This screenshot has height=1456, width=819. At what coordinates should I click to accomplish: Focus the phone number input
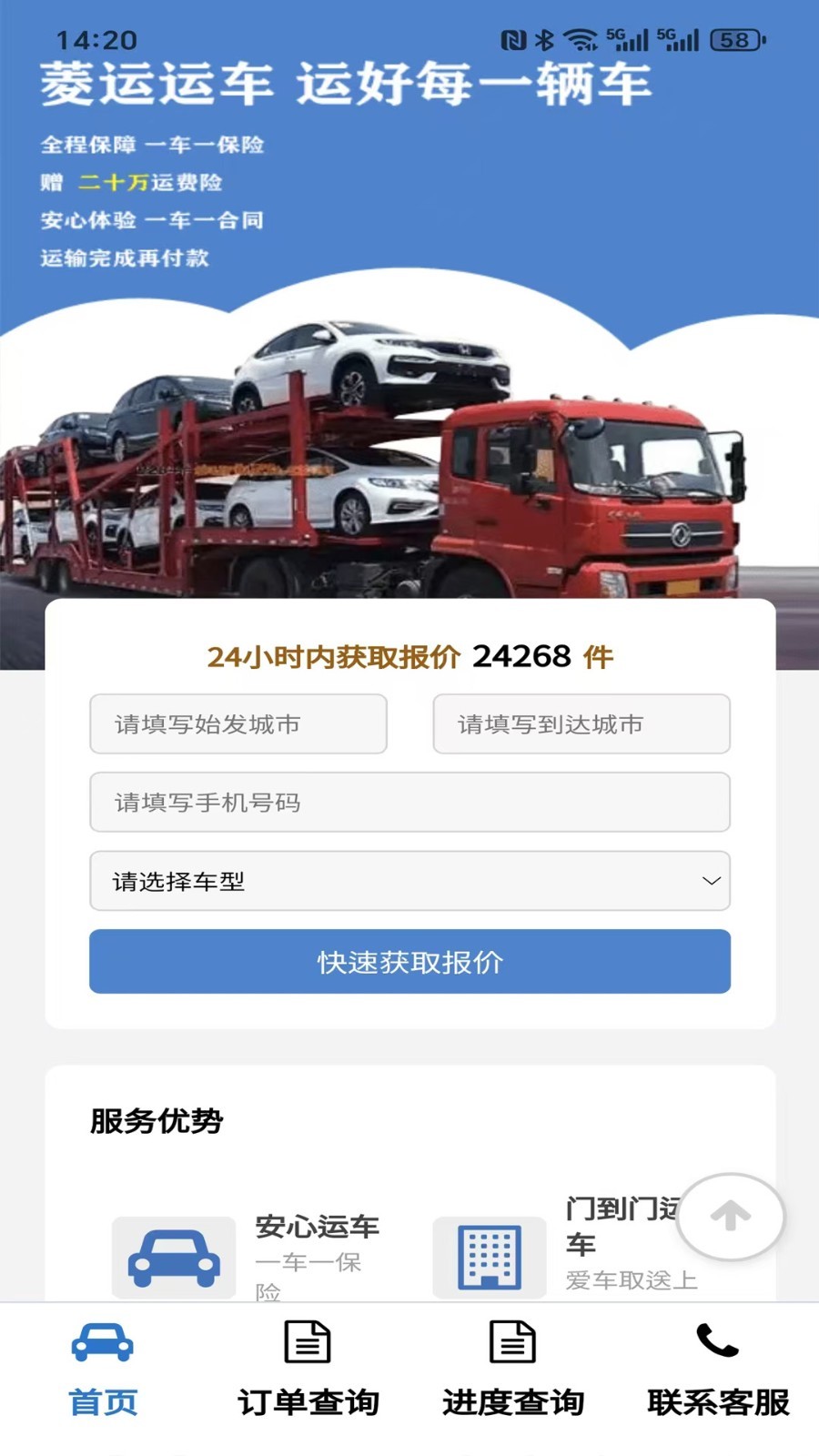point(409,803)
